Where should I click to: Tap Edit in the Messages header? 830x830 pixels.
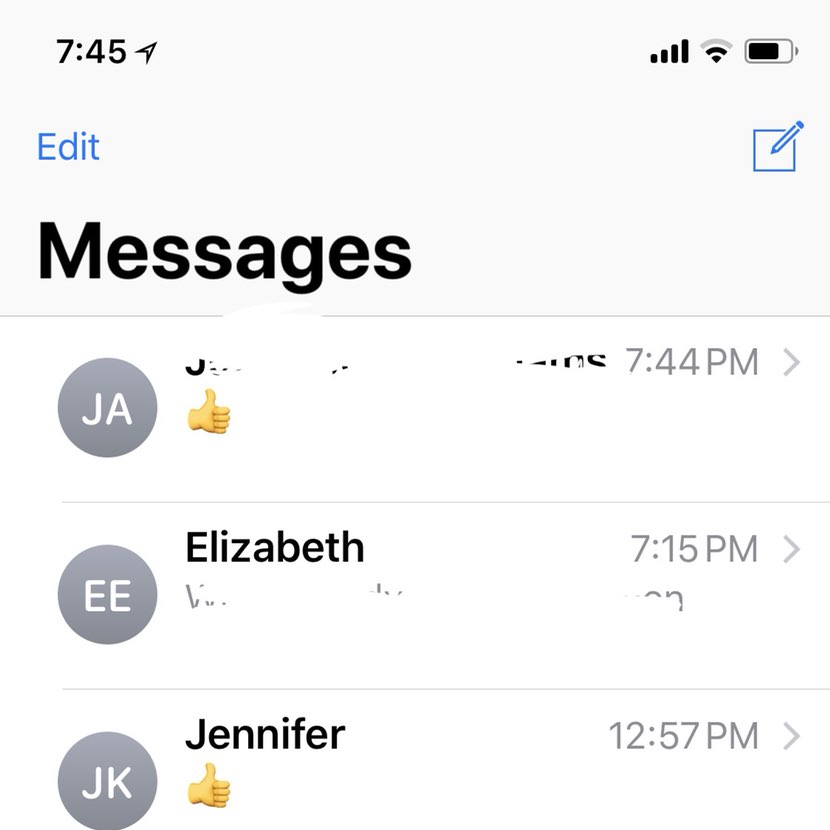coord(68,147)
